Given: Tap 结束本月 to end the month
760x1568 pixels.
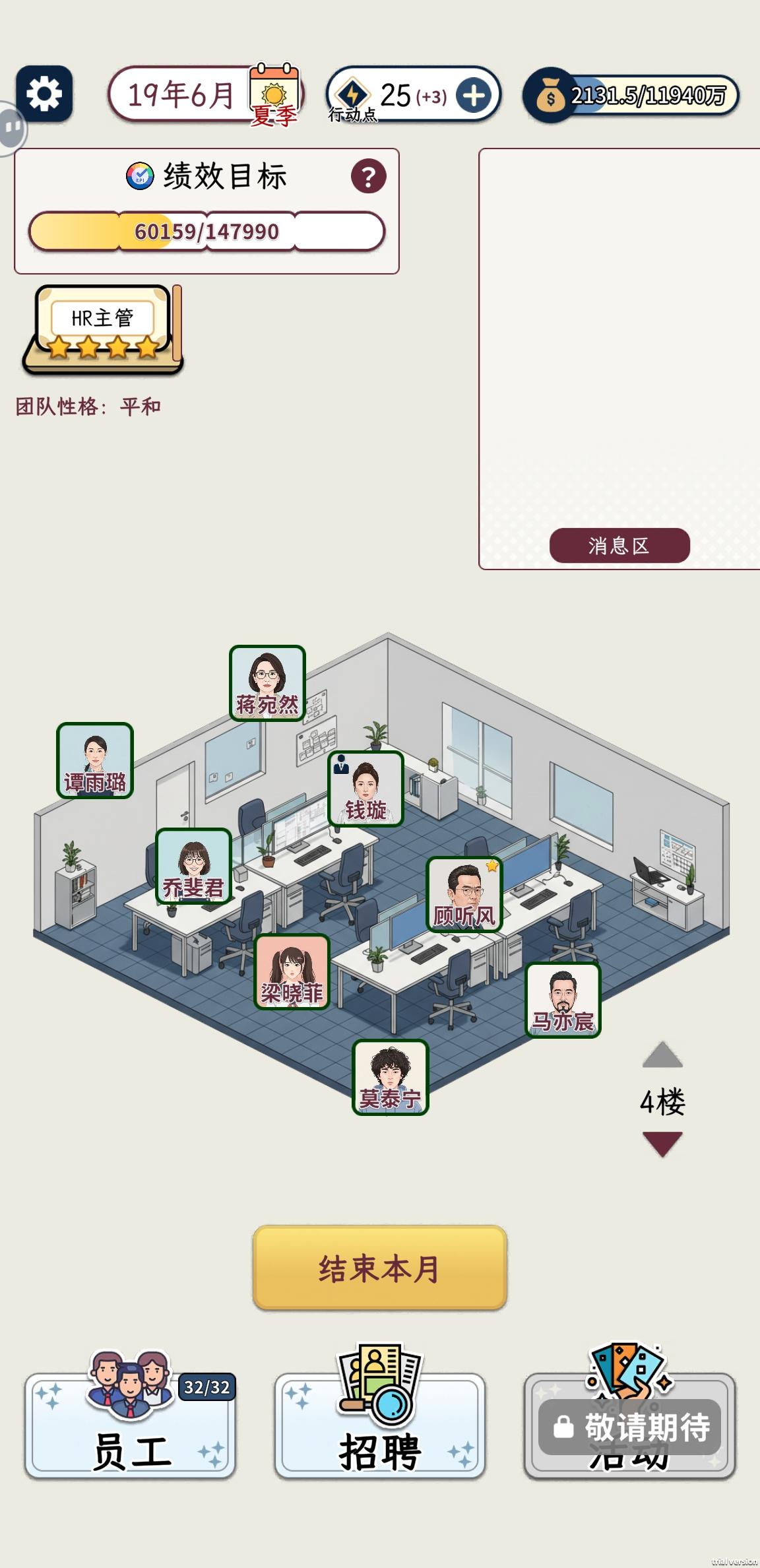Looking at the screenshot, I should point(380,1268).
